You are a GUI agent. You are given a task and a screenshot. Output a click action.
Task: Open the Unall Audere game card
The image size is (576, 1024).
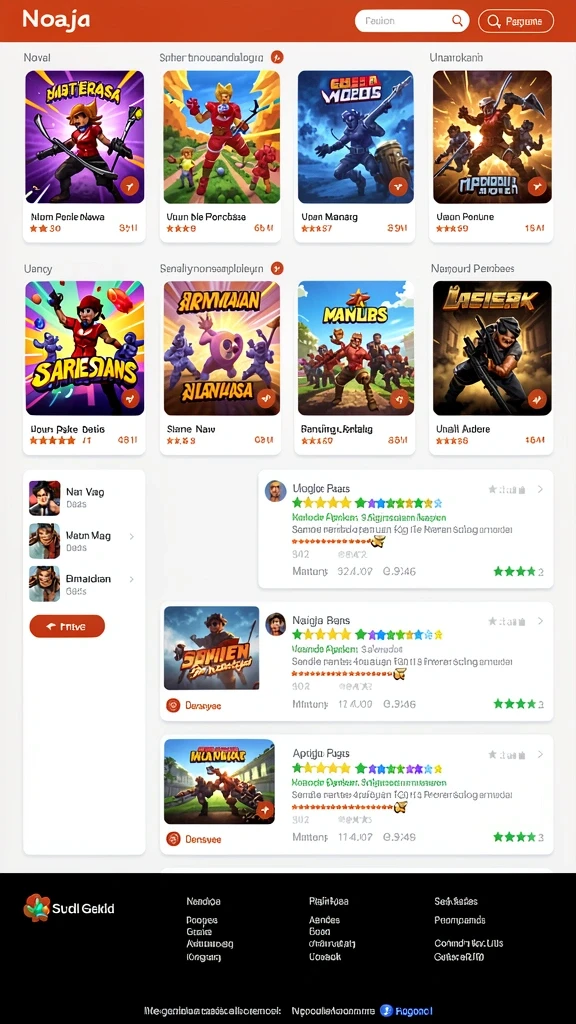491,366
